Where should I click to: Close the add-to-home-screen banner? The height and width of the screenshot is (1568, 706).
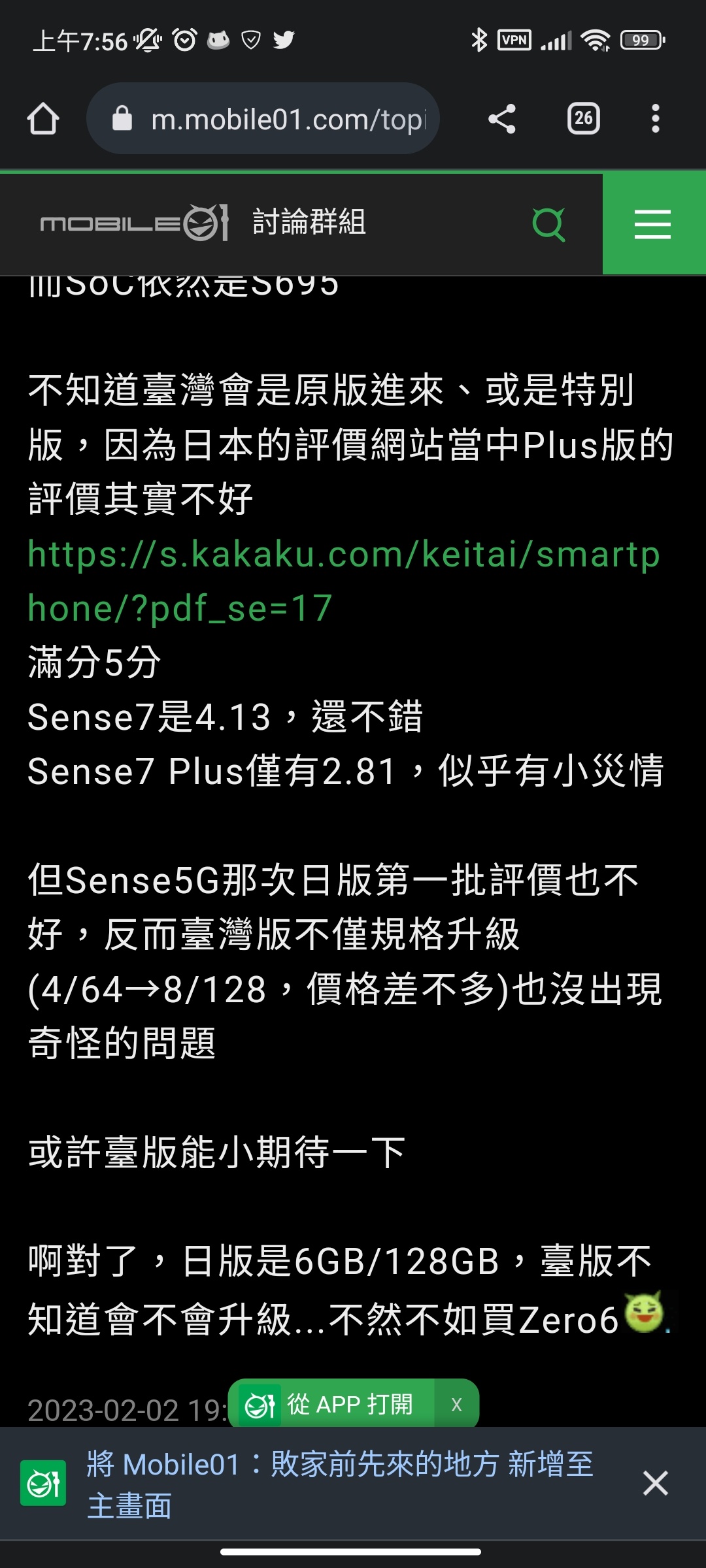click(655, 1483)
